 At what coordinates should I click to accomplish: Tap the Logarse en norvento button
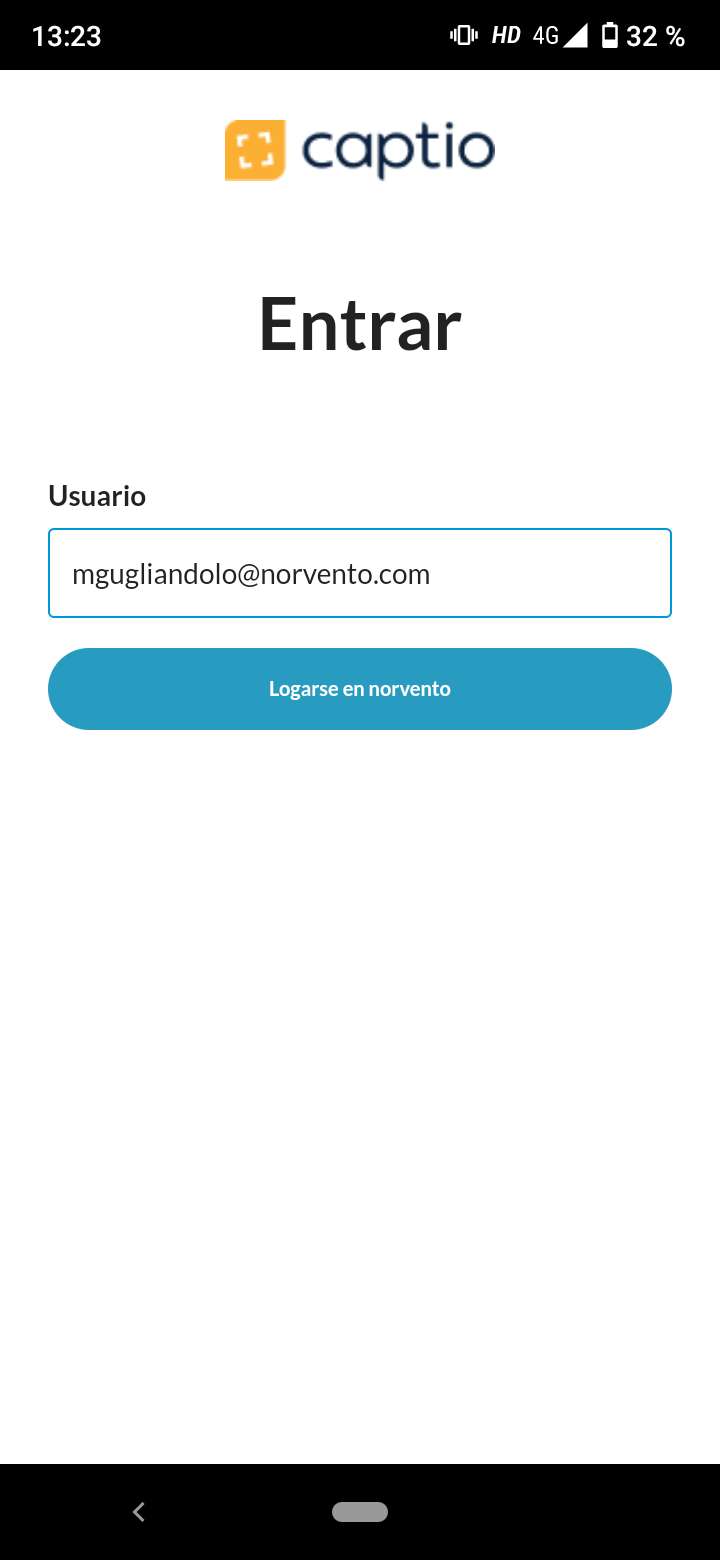[360, 689]
